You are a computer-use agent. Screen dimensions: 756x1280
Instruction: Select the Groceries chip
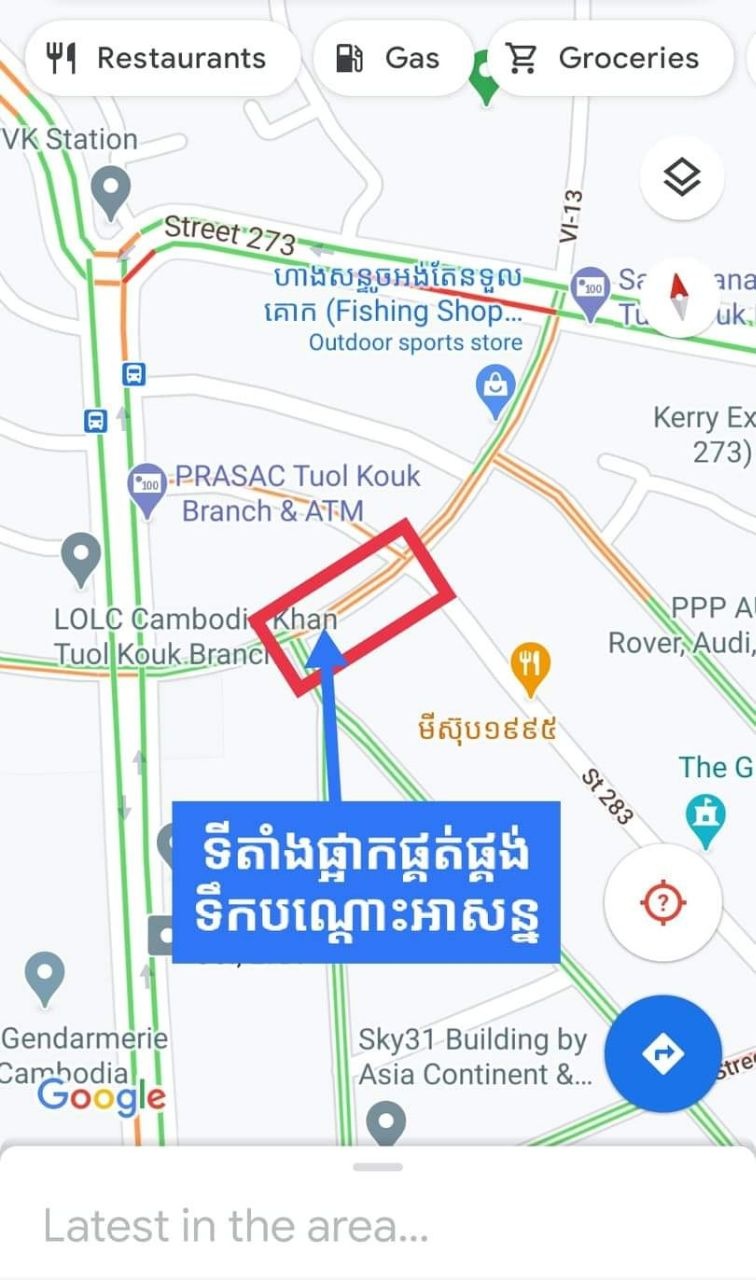pyautogui.click(x=610, y=58)
